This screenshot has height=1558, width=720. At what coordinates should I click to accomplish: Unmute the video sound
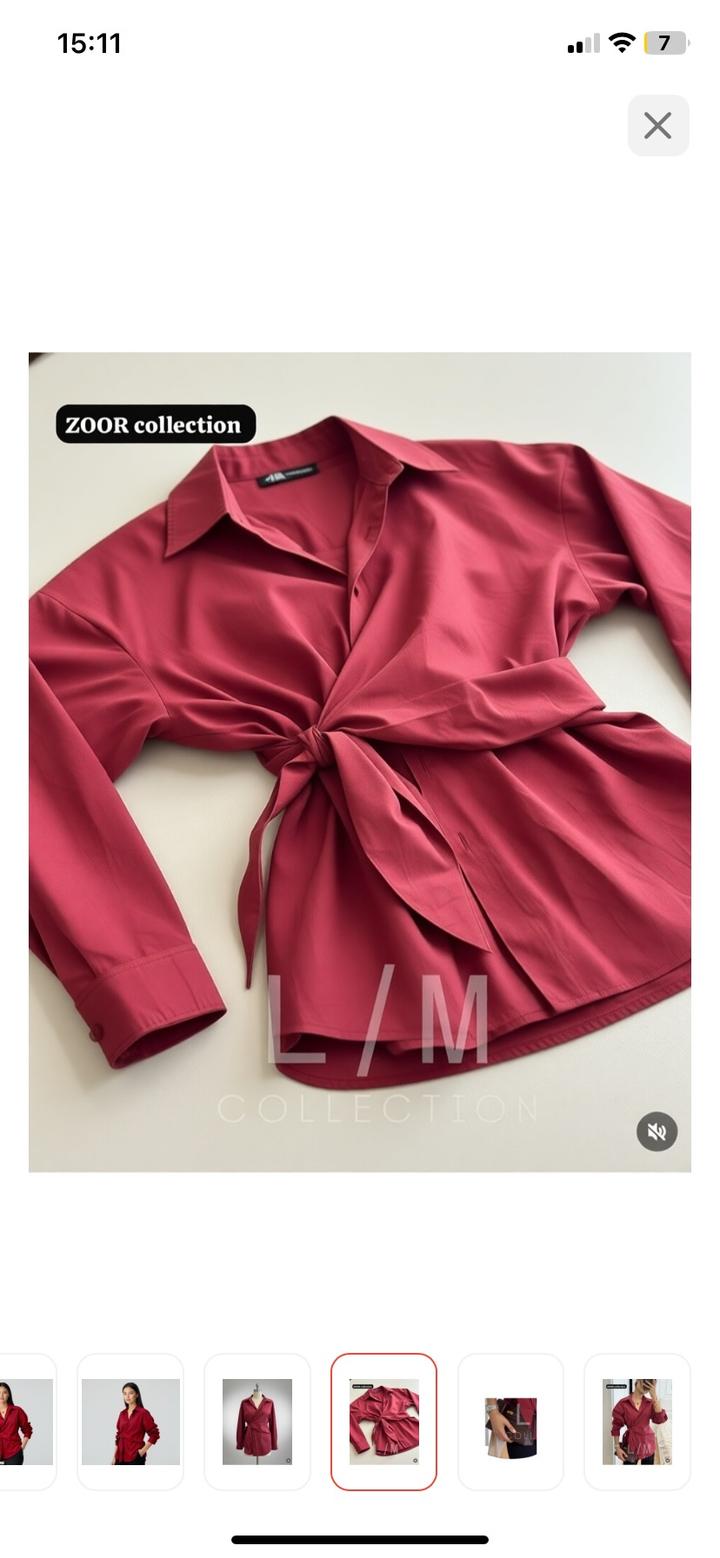coord(657,1131)
